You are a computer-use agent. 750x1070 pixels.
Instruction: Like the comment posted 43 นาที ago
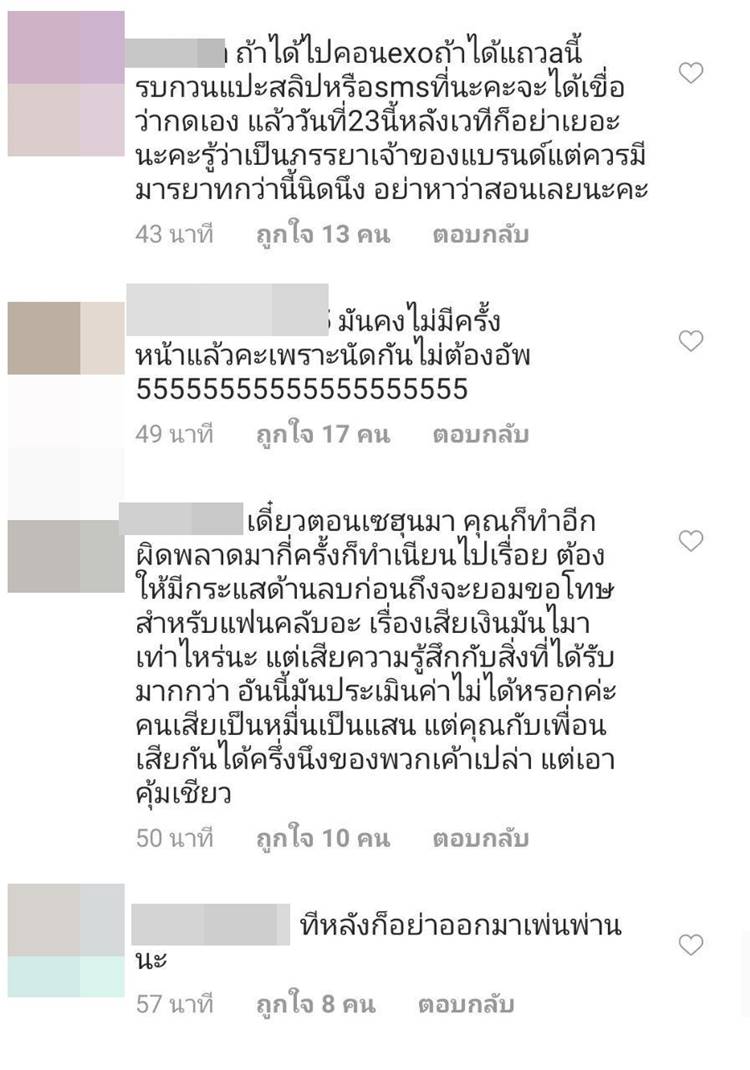(x=691, y=72)
